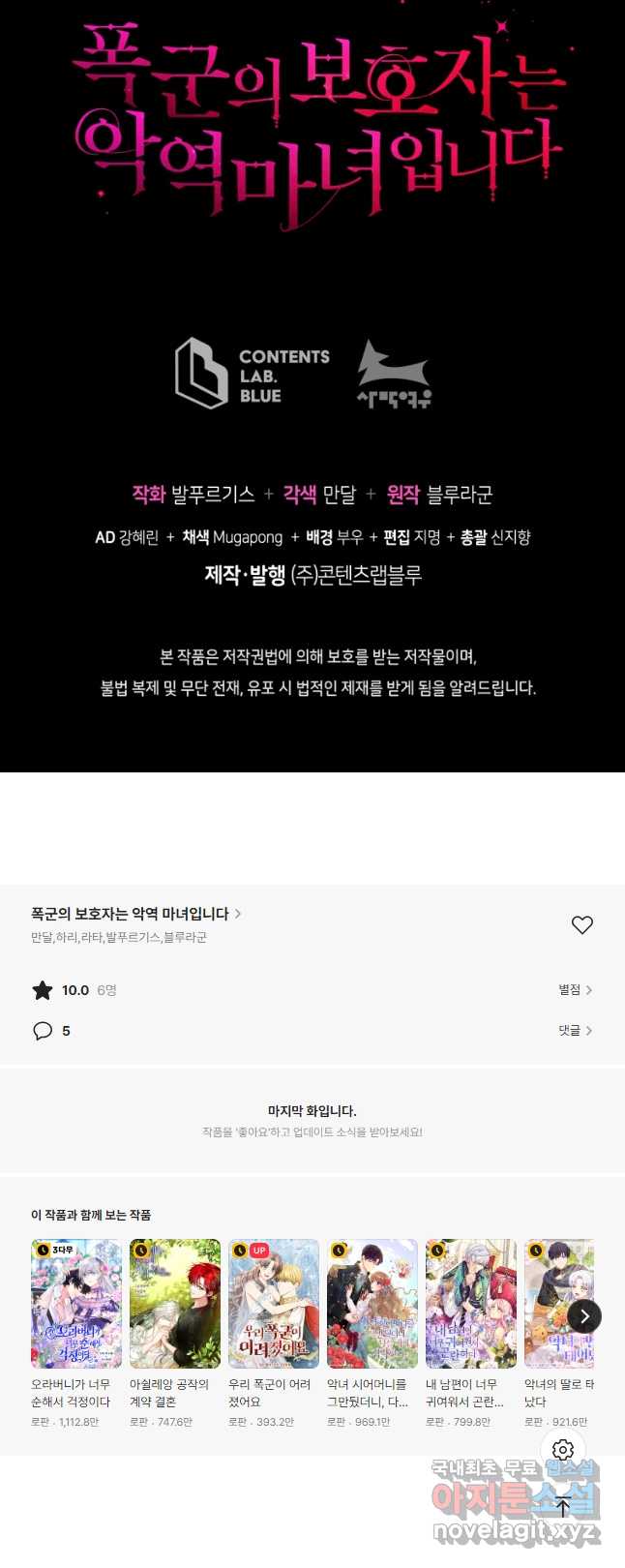Open the 별점 rating page
Viewport: 625px width, 1568px height.
click(x=575, y=990)
